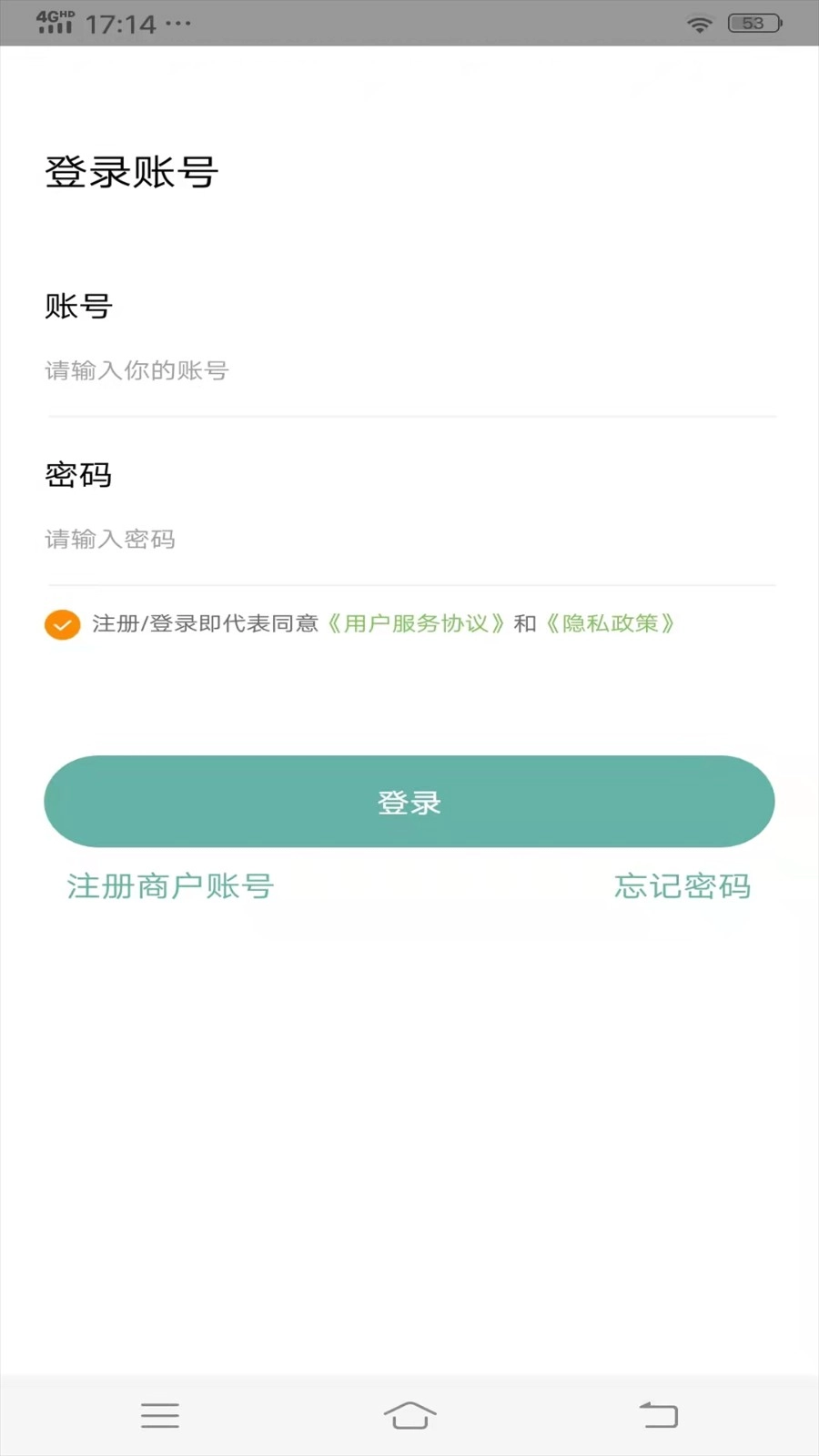This screenshot has height=1456, width=819.
Task: Tap the home navigation icon
Action: 409,1414
